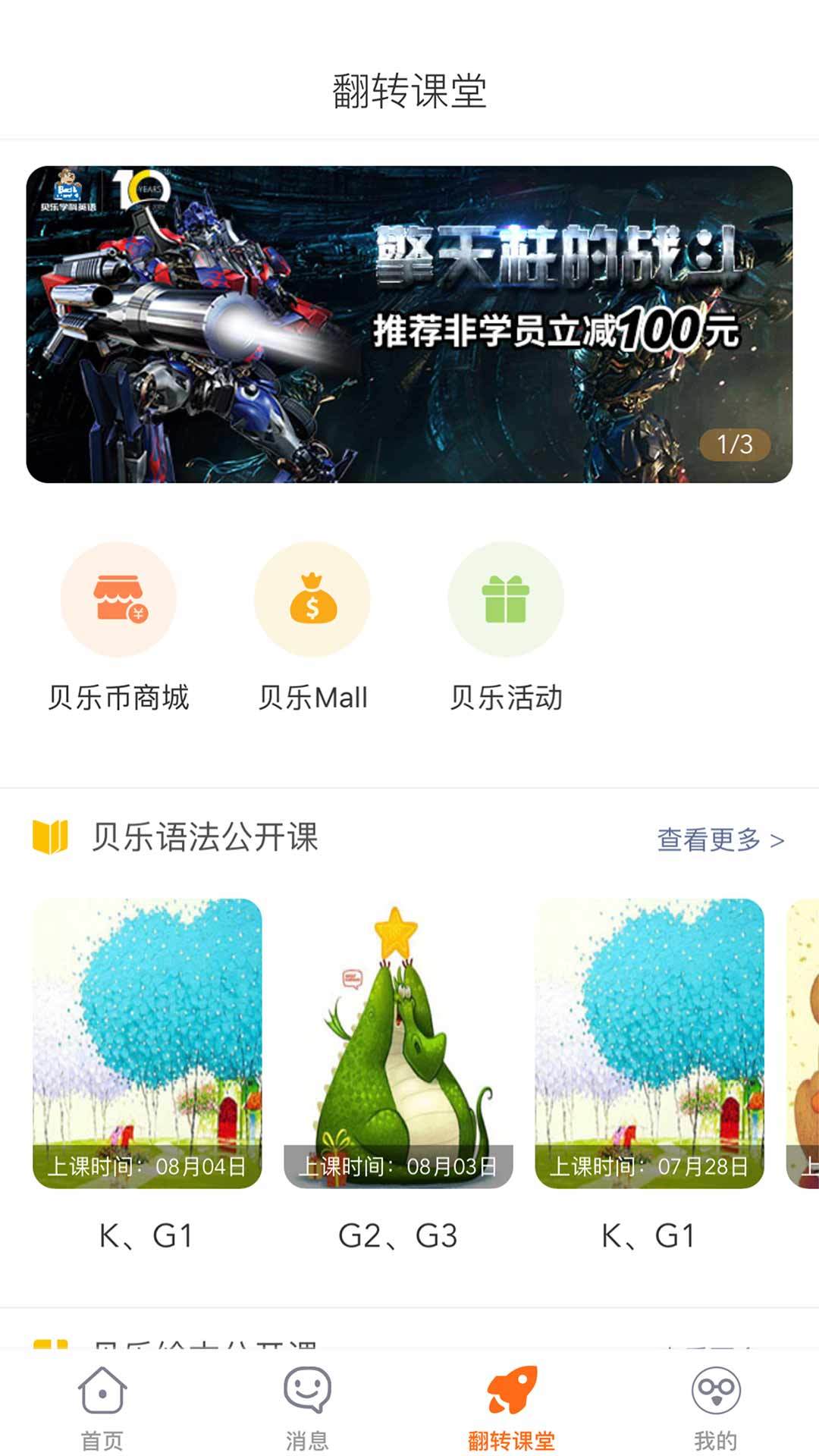Image resolution: width=819 pixels, height=1456 pixels.
Task: Open the G2、G3 class on 08月03日
Action: [398, 1043]
